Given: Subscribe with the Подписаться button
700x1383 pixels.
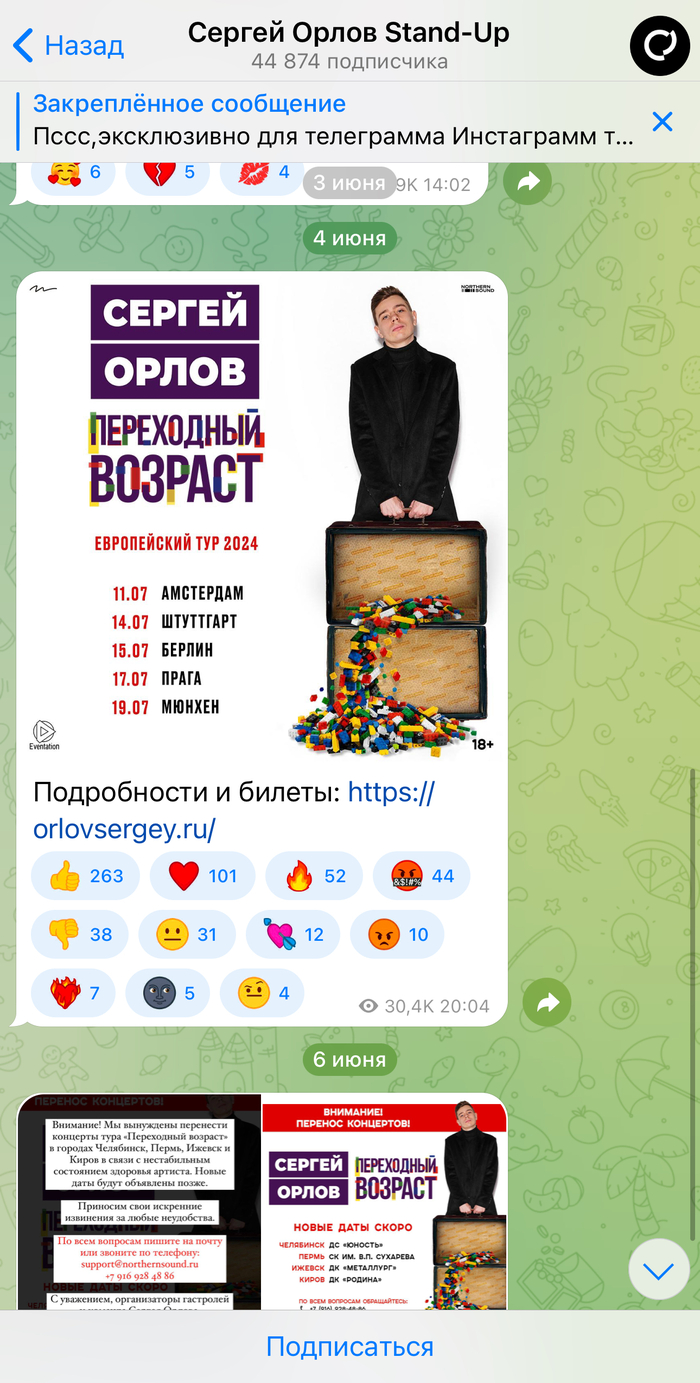Looking at the screenshot, I should coord(350,1346).
